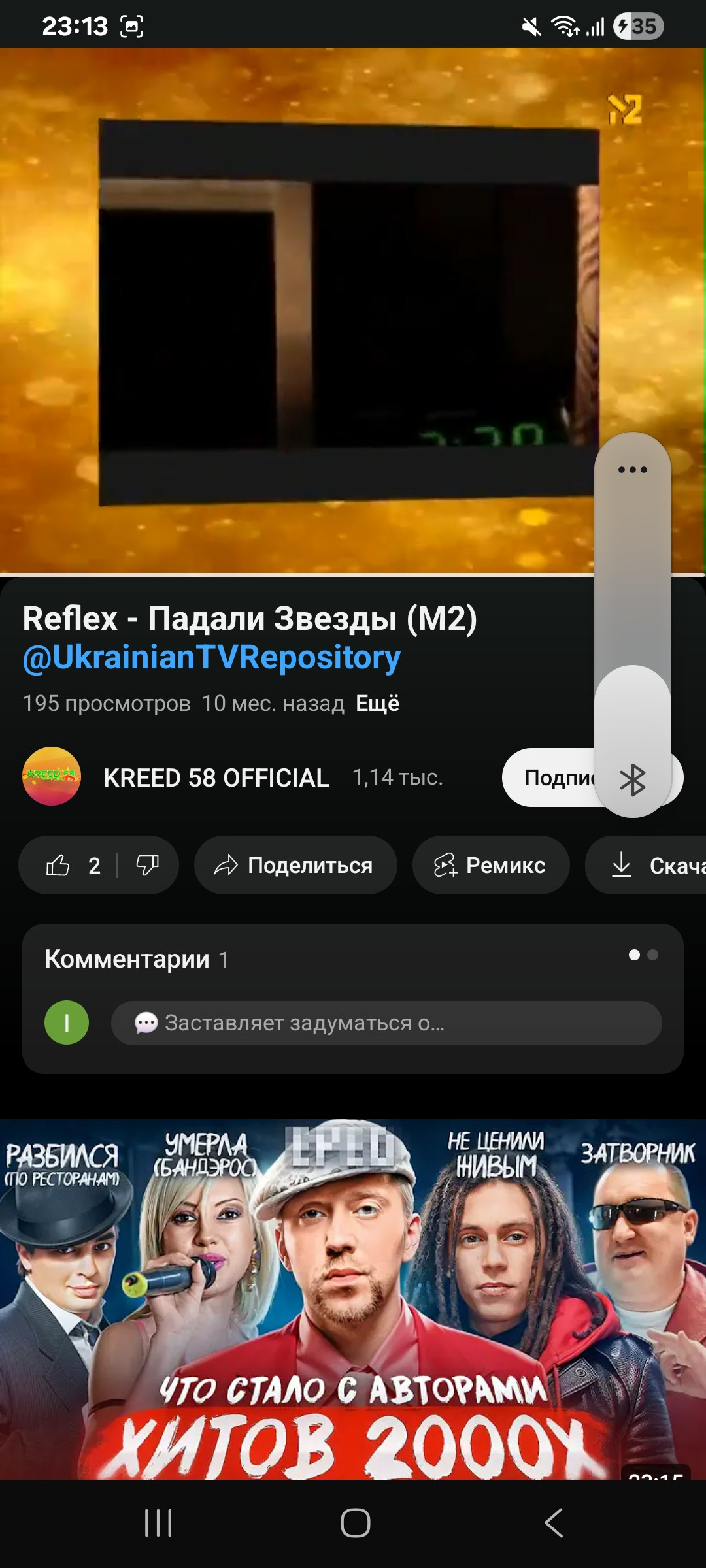The image size is (706, 1568).
Task: Dislike this video
Action: coord(148,866)
